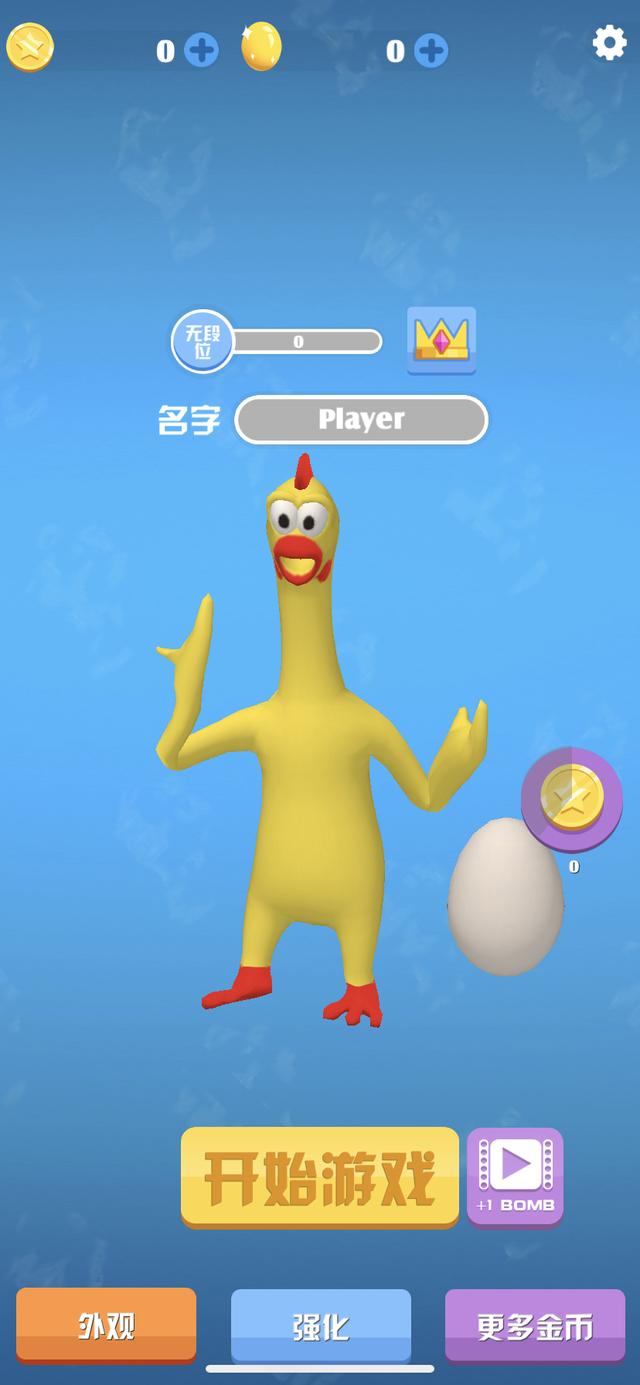Get more coins via 更多金币

pyautogui.click(x=535, y=1326)
